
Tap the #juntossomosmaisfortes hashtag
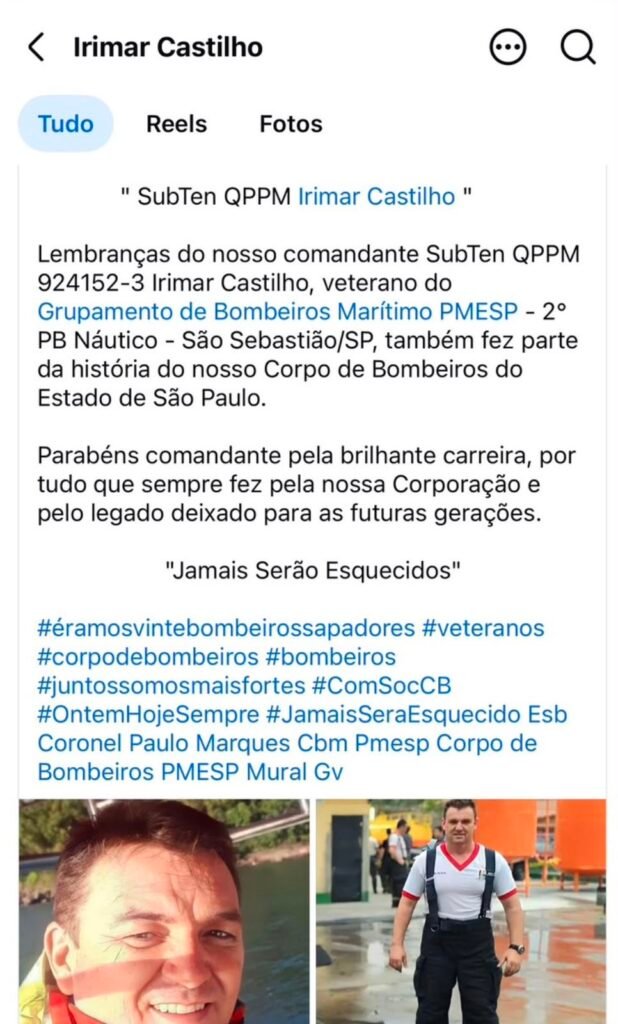171,686
